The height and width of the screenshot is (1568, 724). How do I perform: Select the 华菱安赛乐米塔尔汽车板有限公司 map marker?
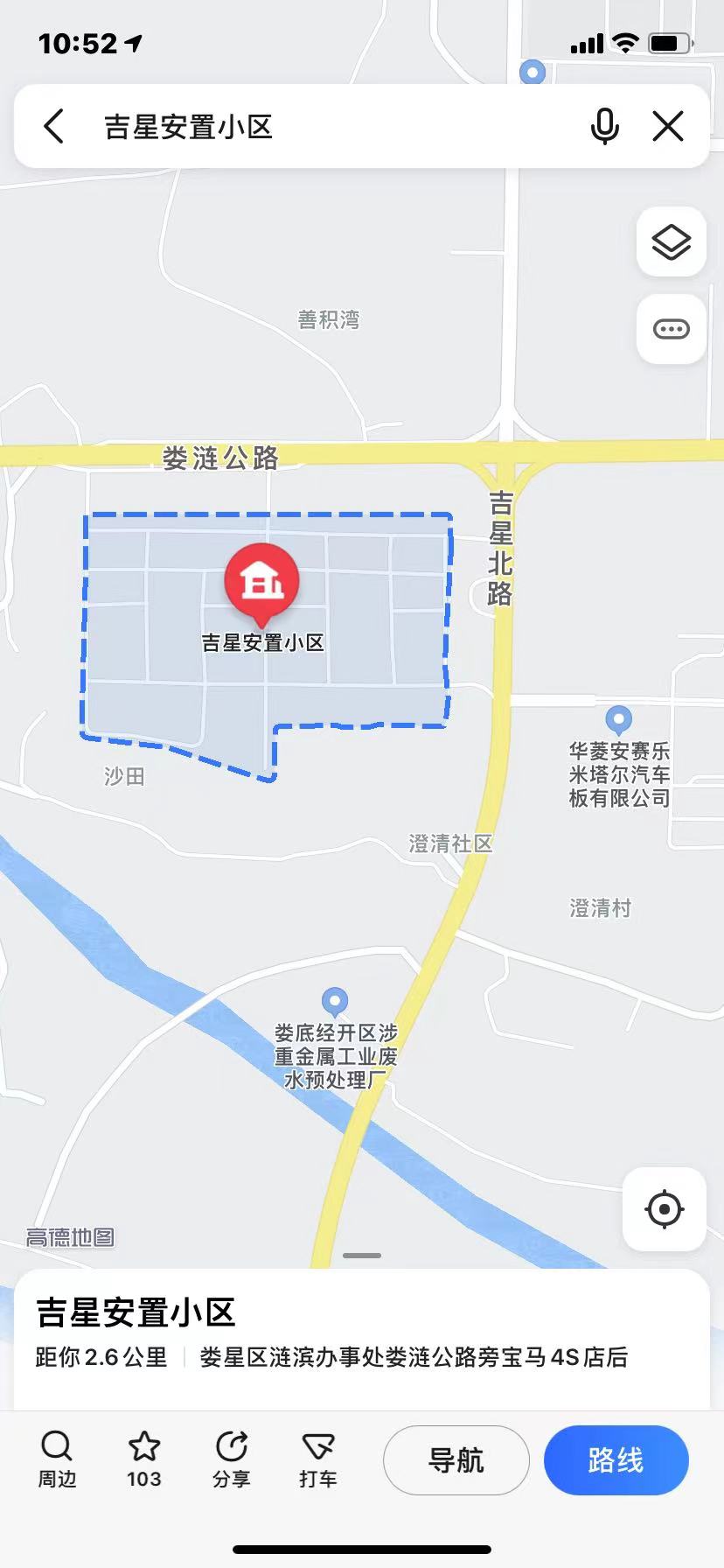pos(619,721)
